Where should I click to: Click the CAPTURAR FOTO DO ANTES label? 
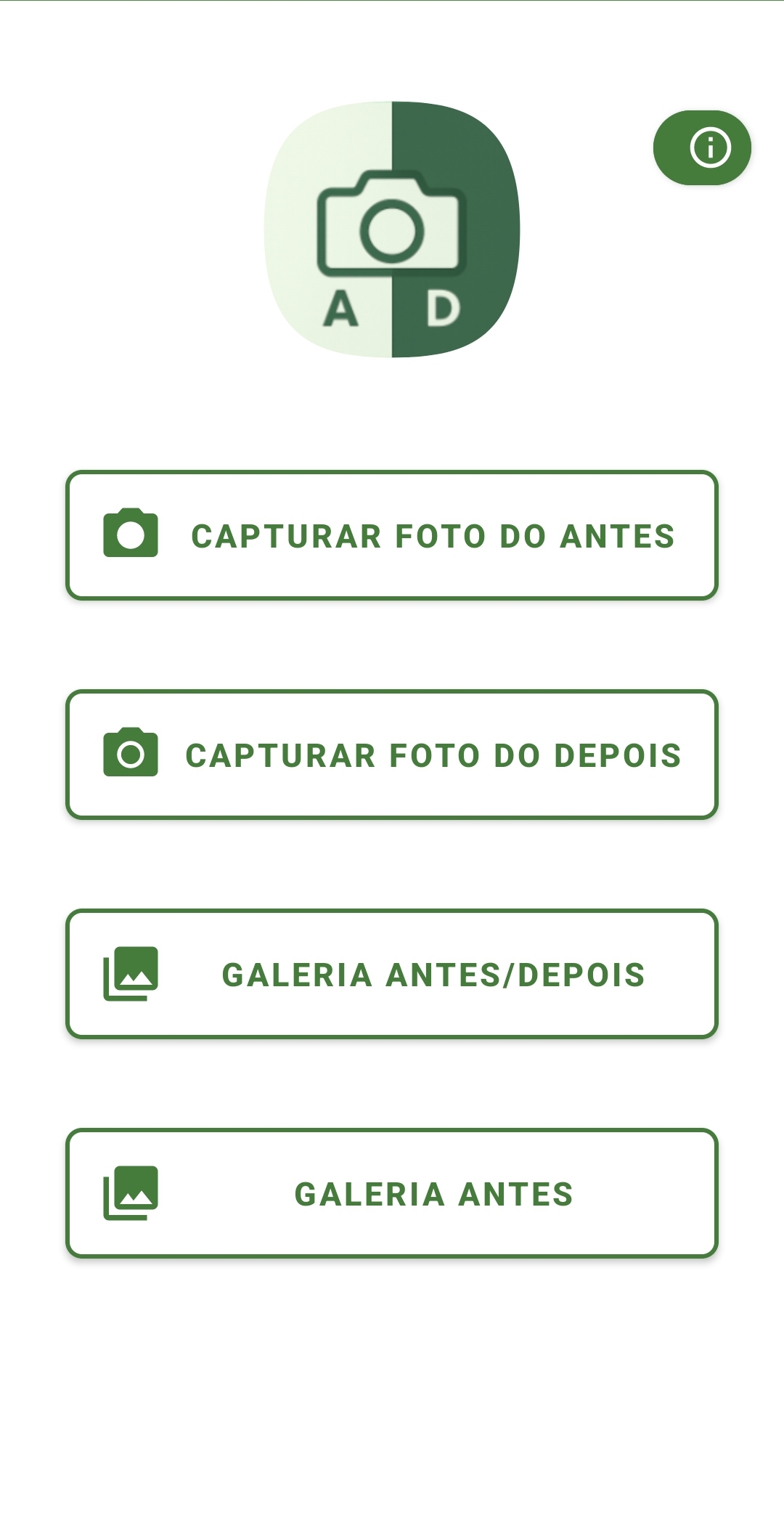pyautogui.click(x=432, y=537)
